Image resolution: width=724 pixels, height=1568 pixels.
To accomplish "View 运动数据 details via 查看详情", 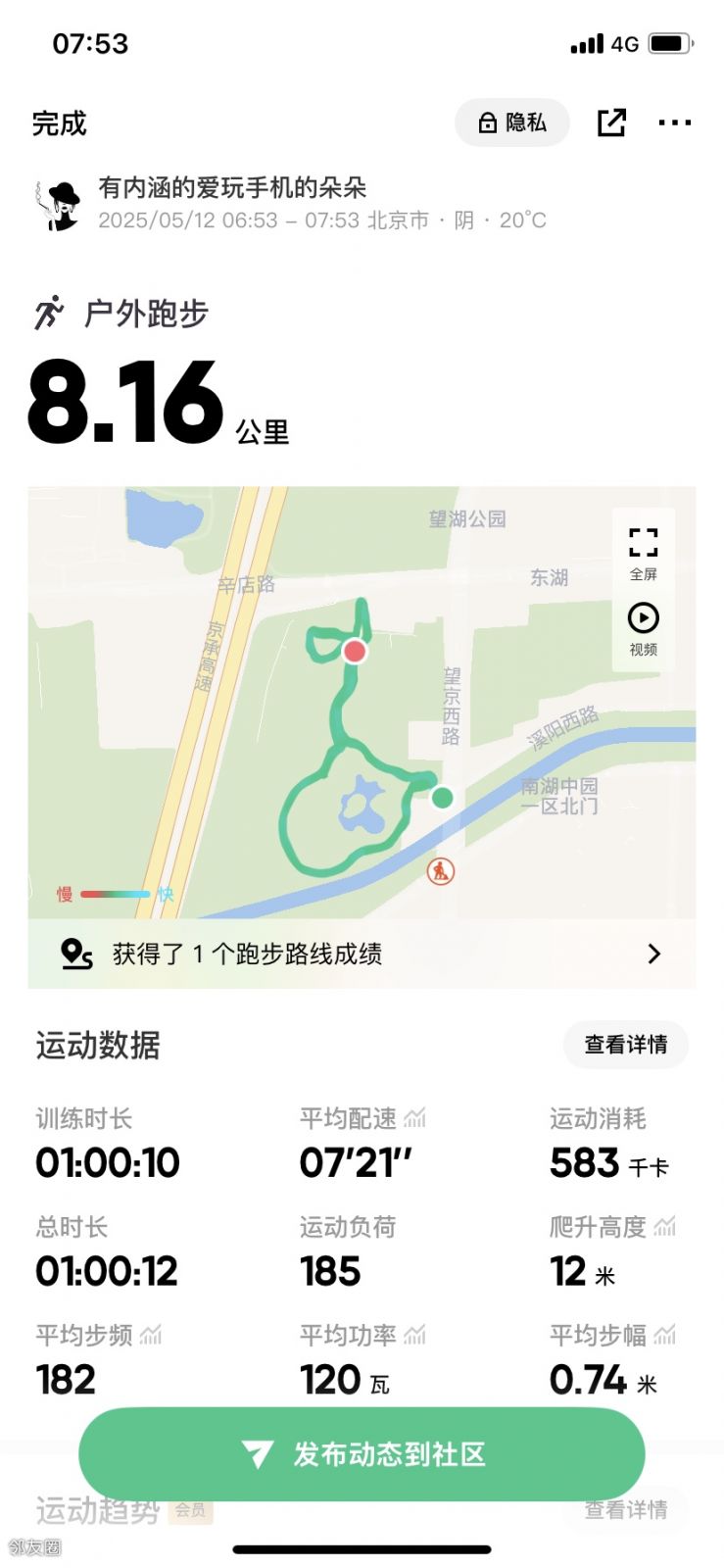I will (x=625, y=1045).
